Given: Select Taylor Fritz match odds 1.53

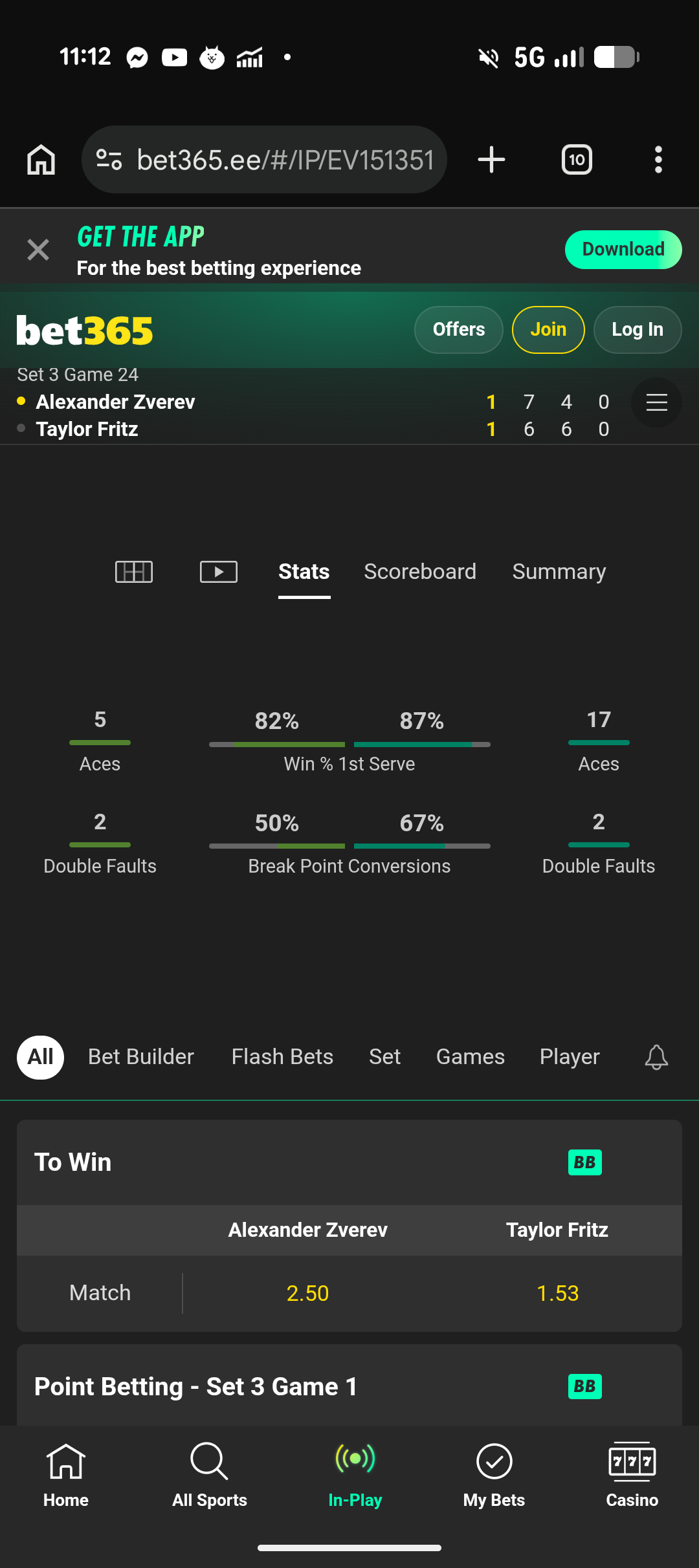Looking at the screenshot, I should [558, 1293].
